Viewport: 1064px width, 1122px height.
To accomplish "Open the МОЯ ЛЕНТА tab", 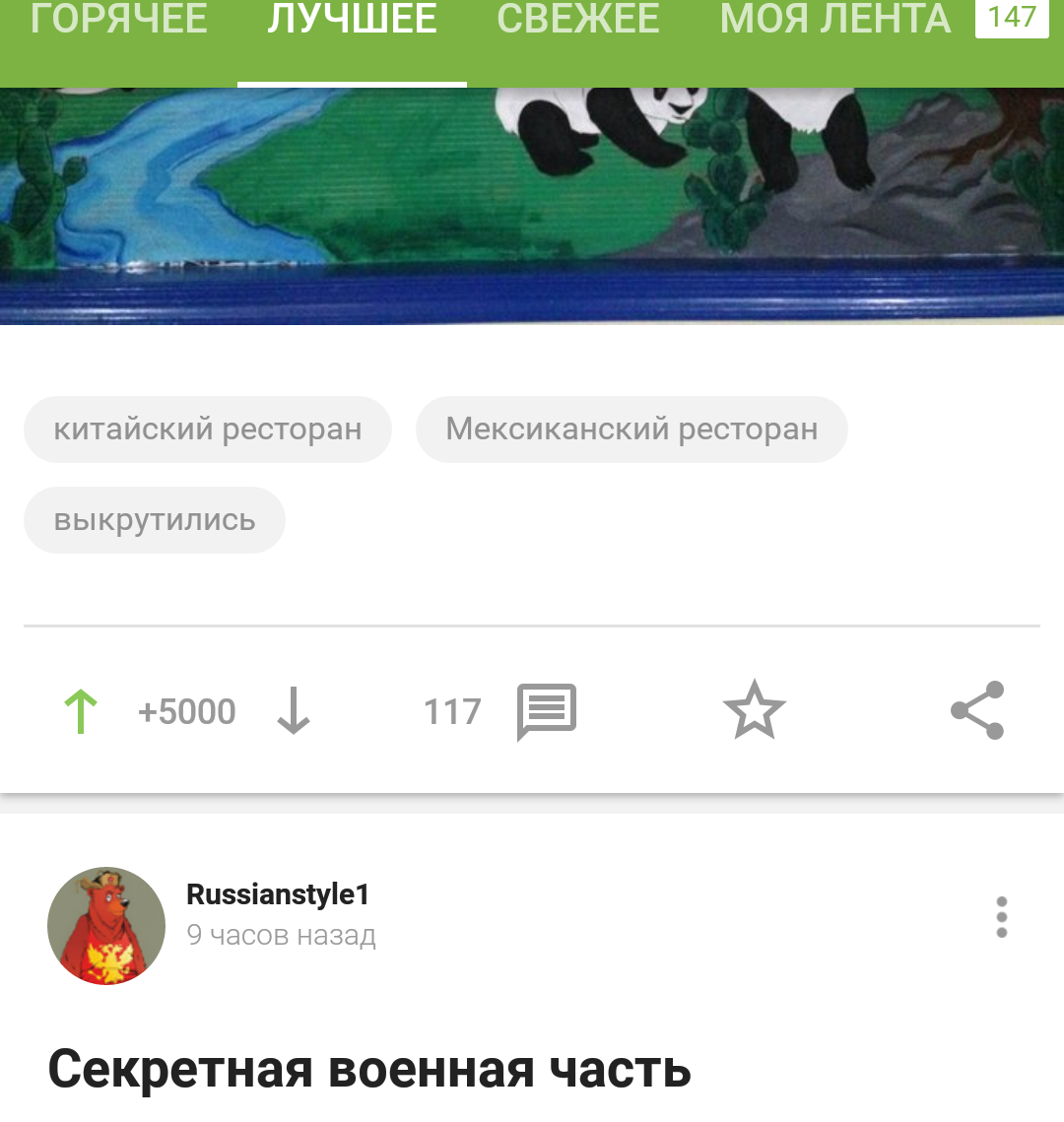I will (x=835, y=20).
